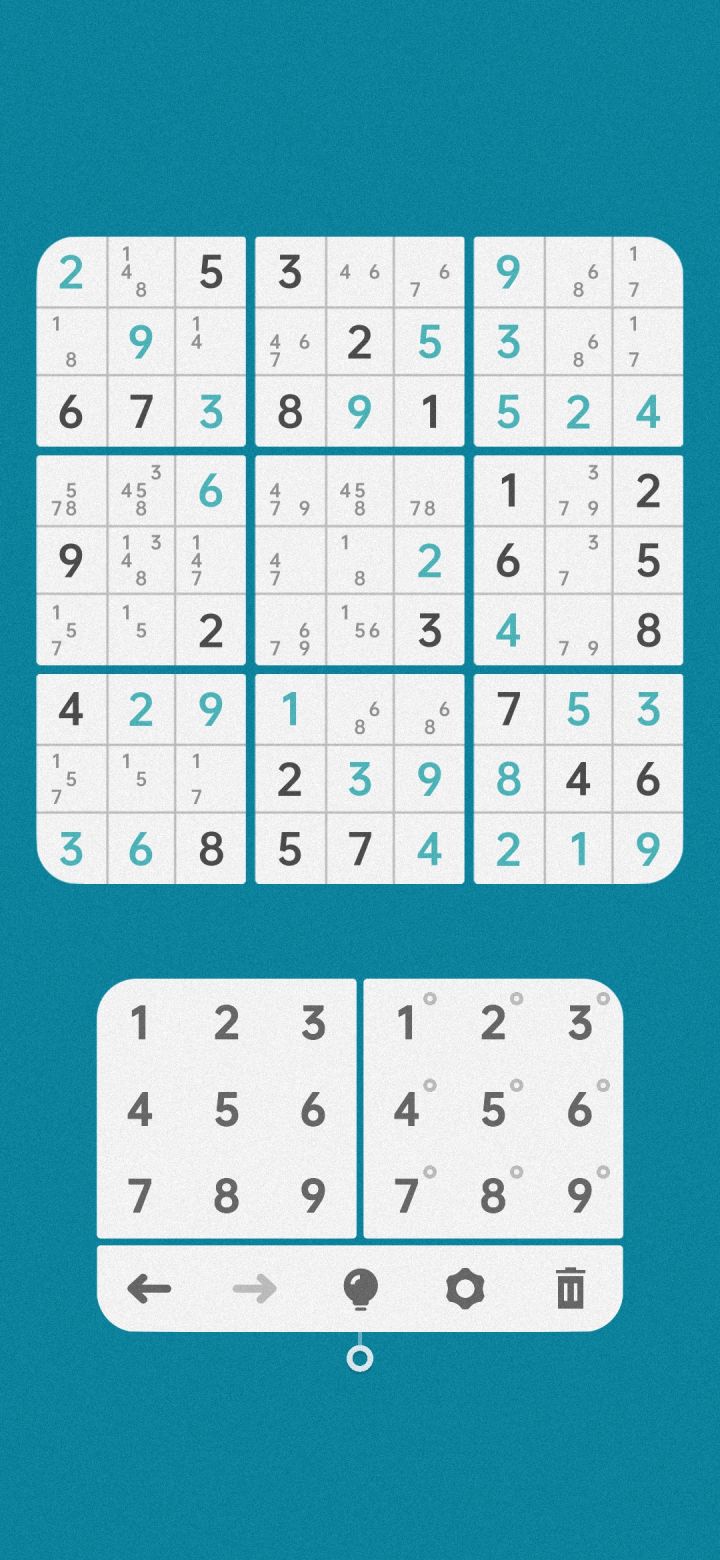The height and width of the screenshot is (1560, 720).
Task: Toggle note 5 on the pencil-mark pad
Action: pos(492,1108)
